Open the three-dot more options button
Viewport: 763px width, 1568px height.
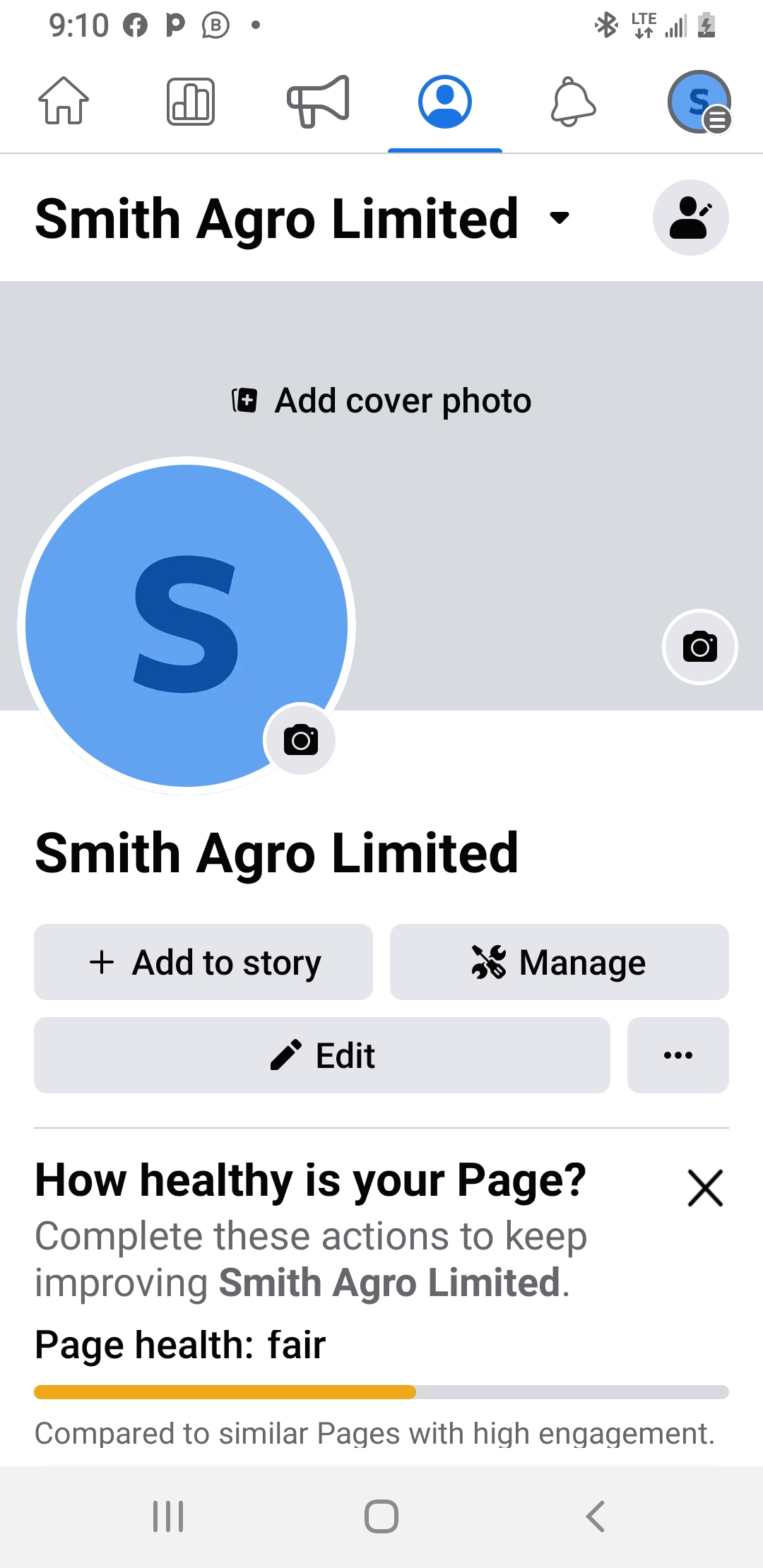(678, 1055)
